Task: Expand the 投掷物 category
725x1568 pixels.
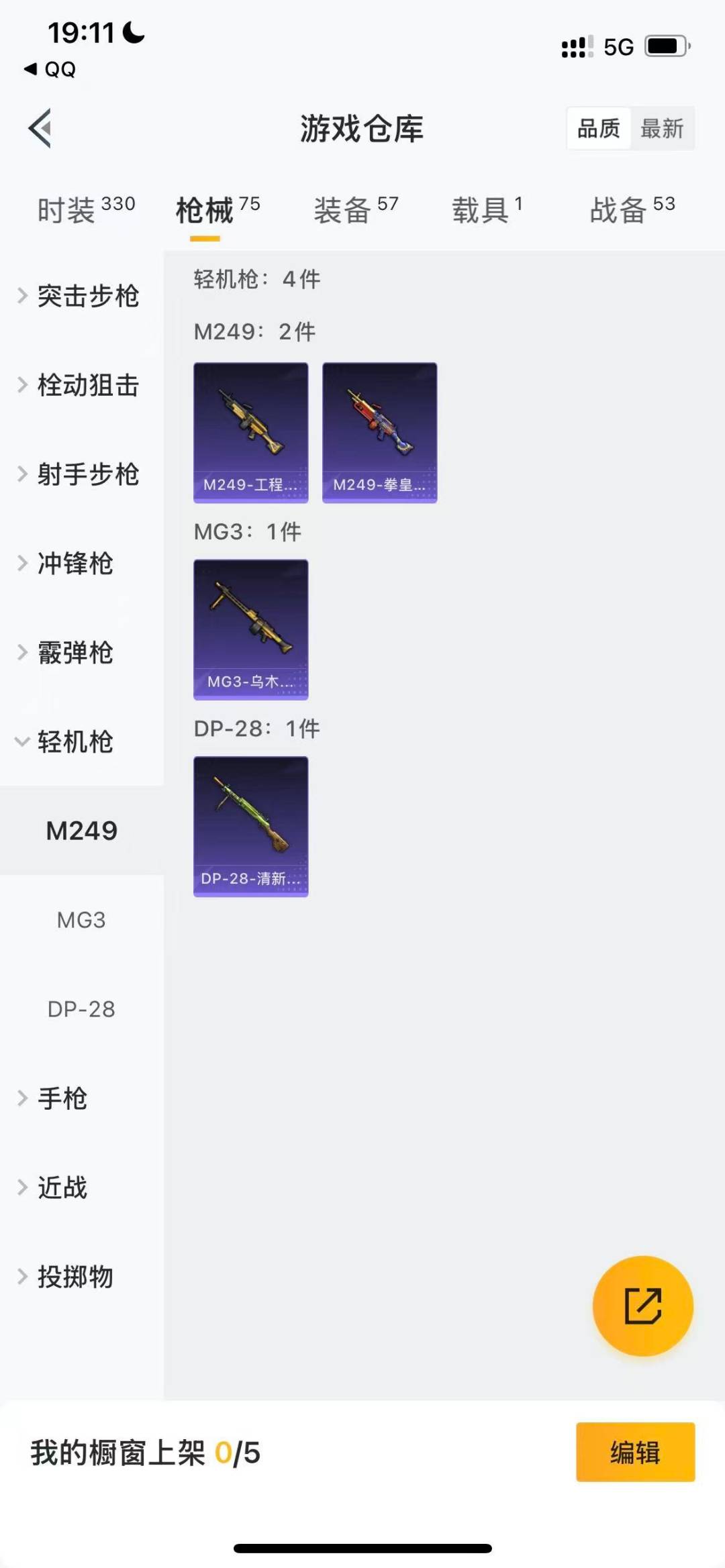Action: [x=73, y=1275]
